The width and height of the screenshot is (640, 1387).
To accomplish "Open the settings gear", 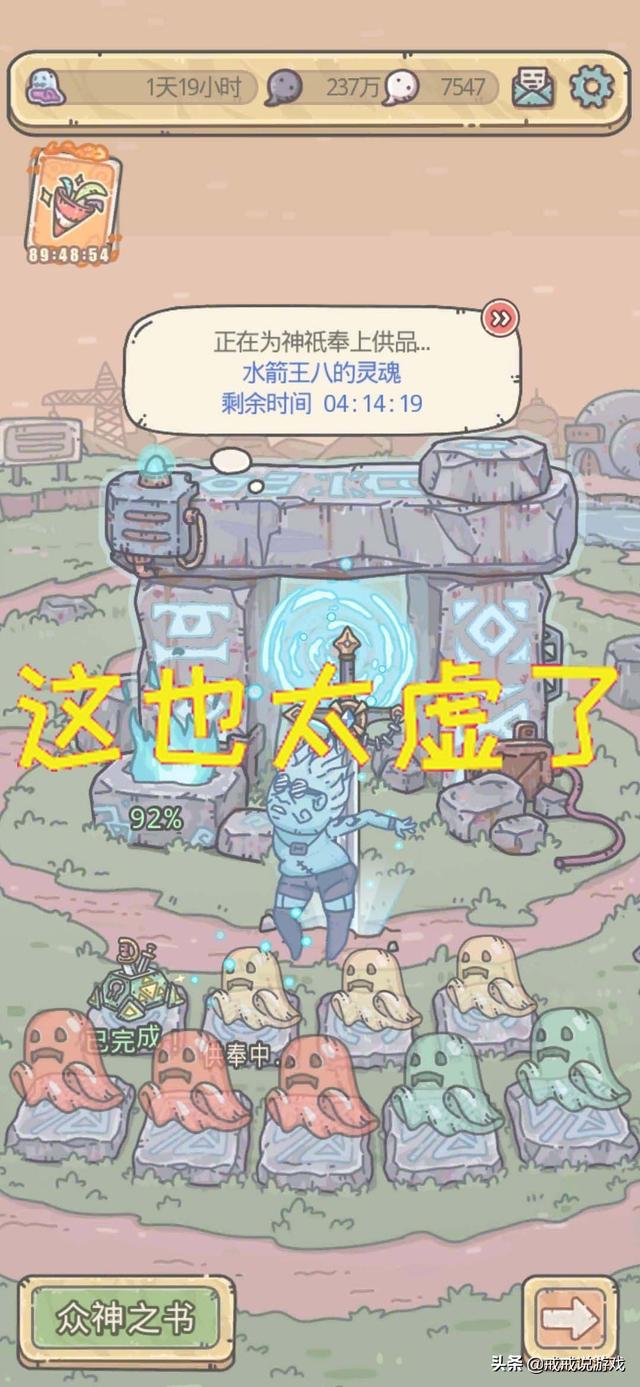I will [591, 87].
